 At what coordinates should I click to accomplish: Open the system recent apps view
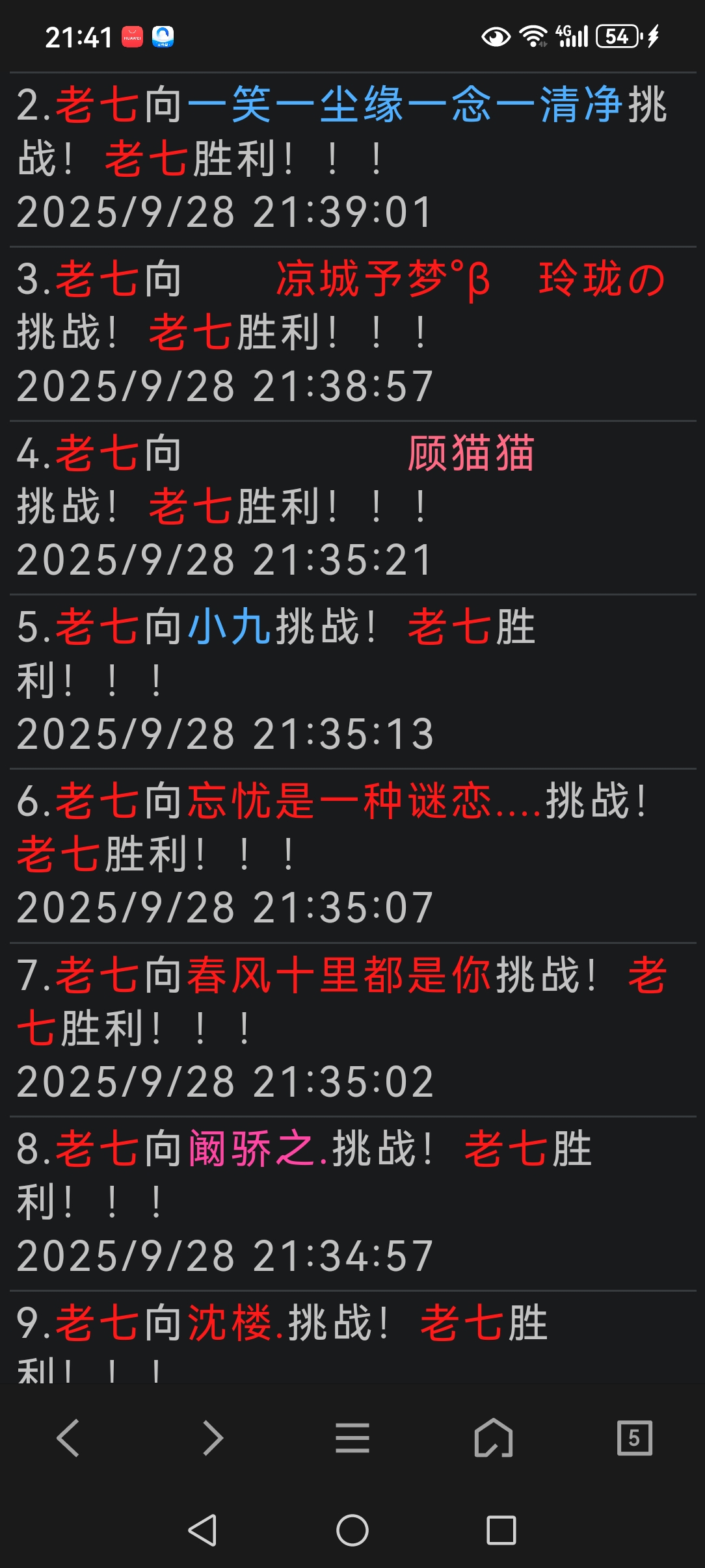[x=501, y=1530]
